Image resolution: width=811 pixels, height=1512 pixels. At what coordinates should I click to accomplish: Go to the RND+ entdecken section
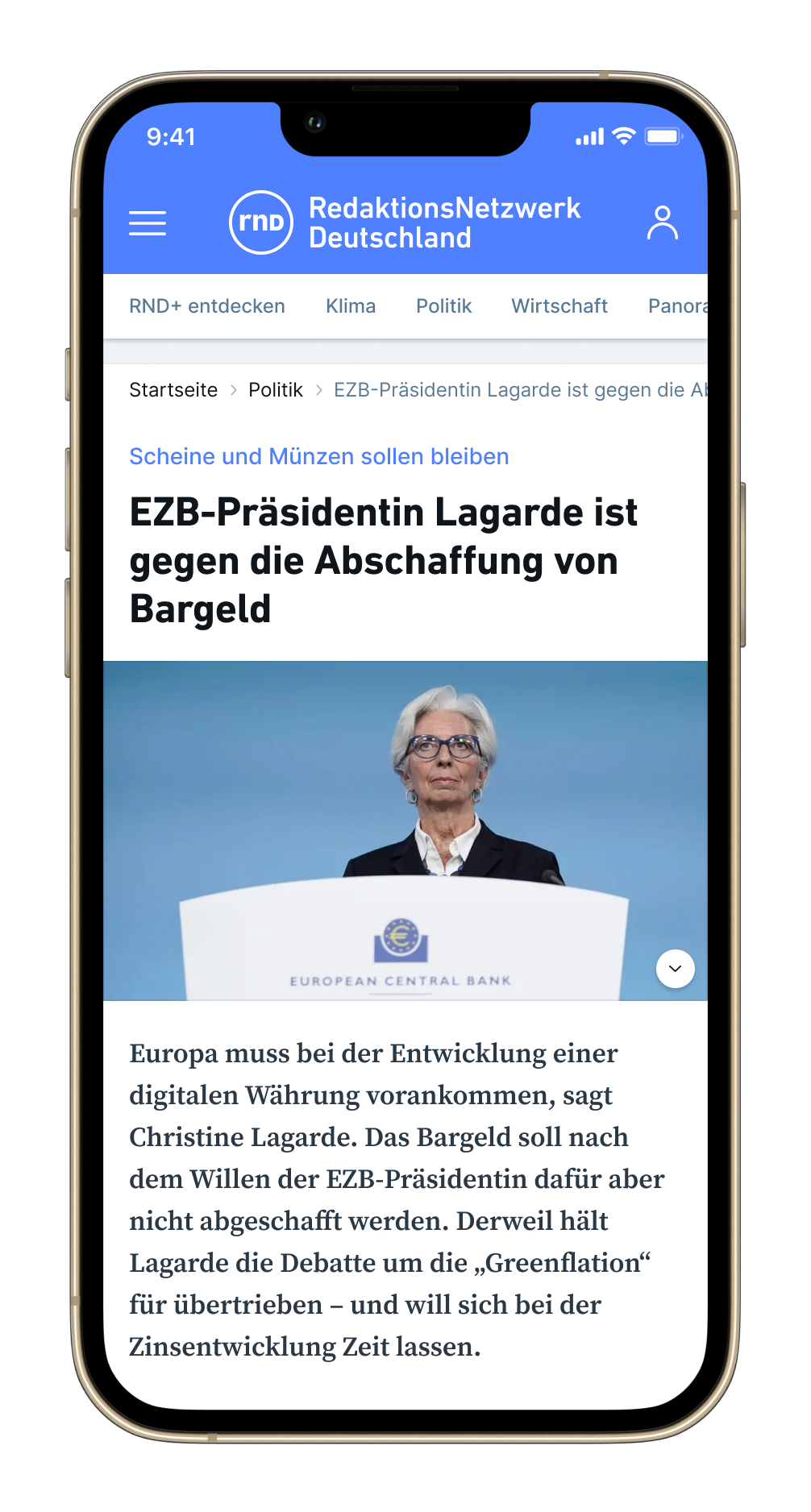(x=207, y=306)
